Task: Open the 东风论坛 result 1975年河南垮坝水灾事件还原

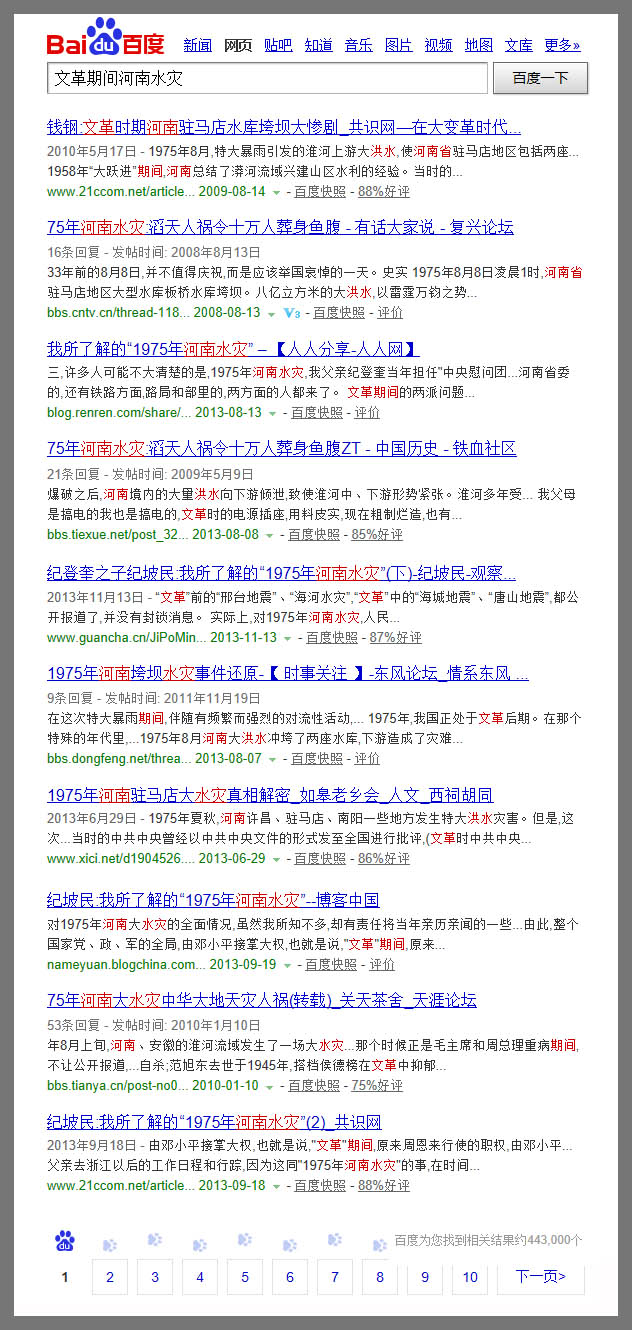Action: 288,673
